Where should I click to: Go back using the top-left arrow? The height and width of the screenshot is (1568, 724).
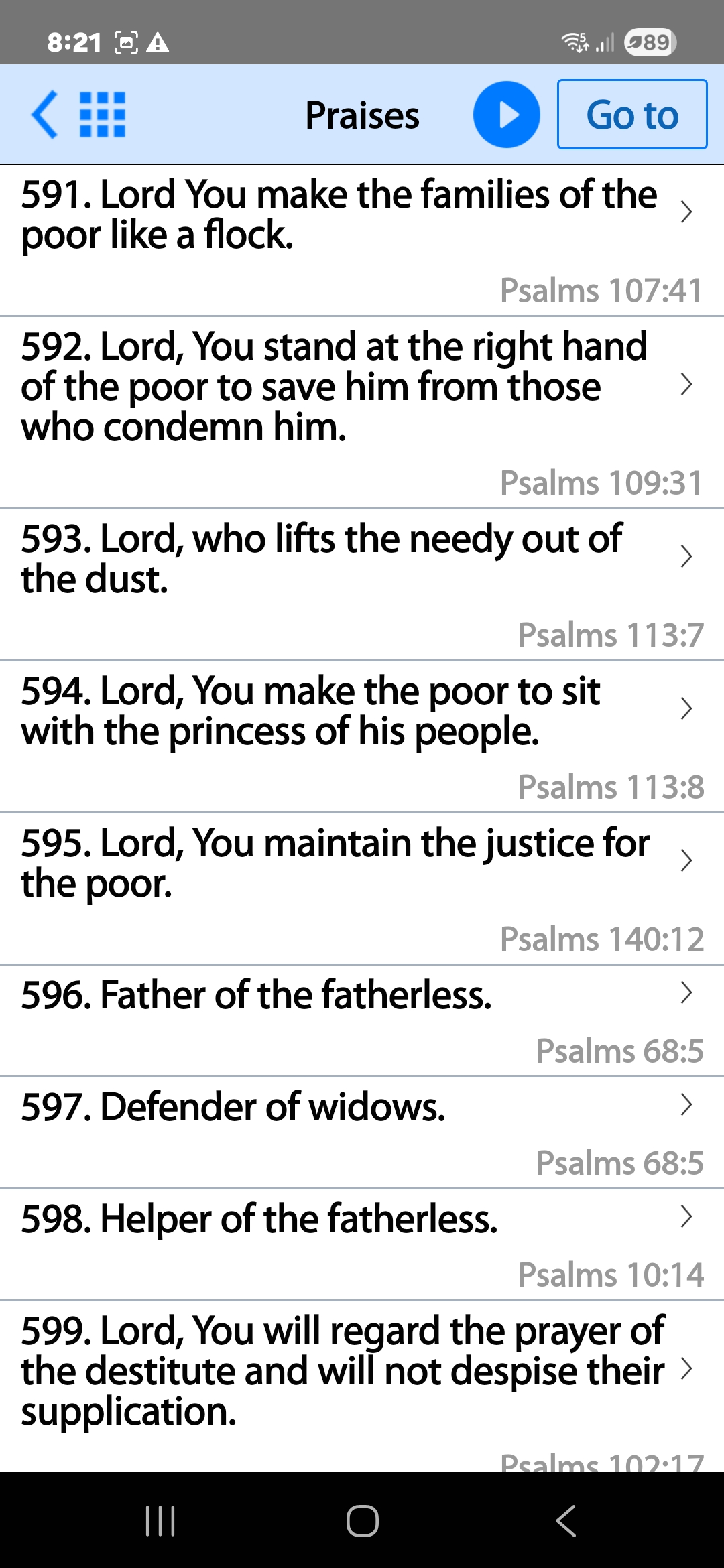click(x=45, y=115)
